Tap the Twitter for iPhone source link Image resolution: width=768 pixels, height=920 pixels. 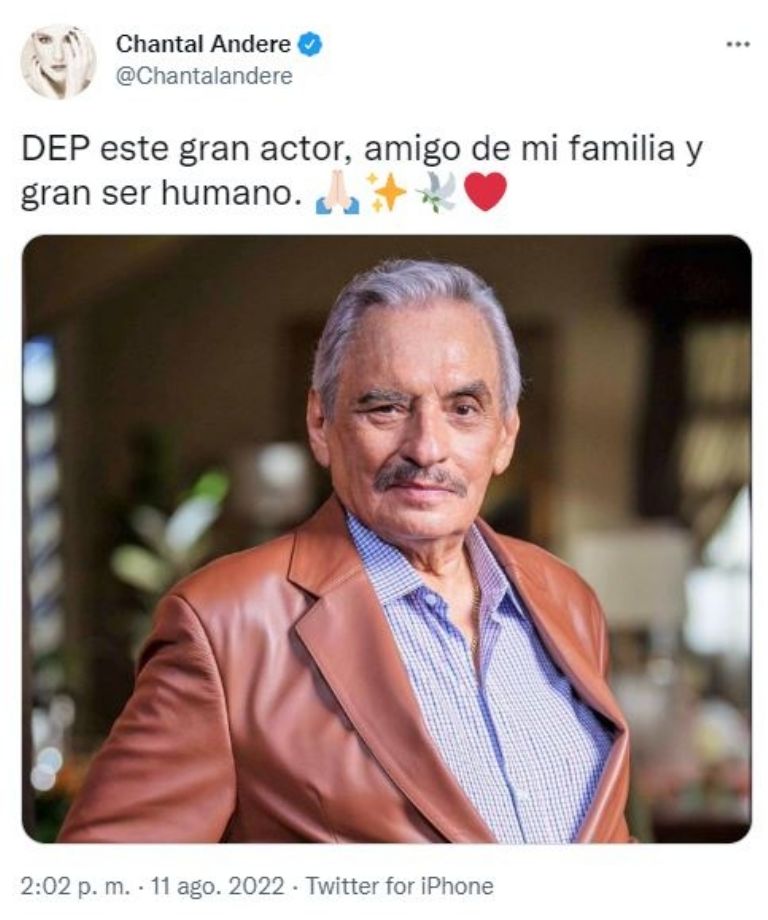coord(399,886)
